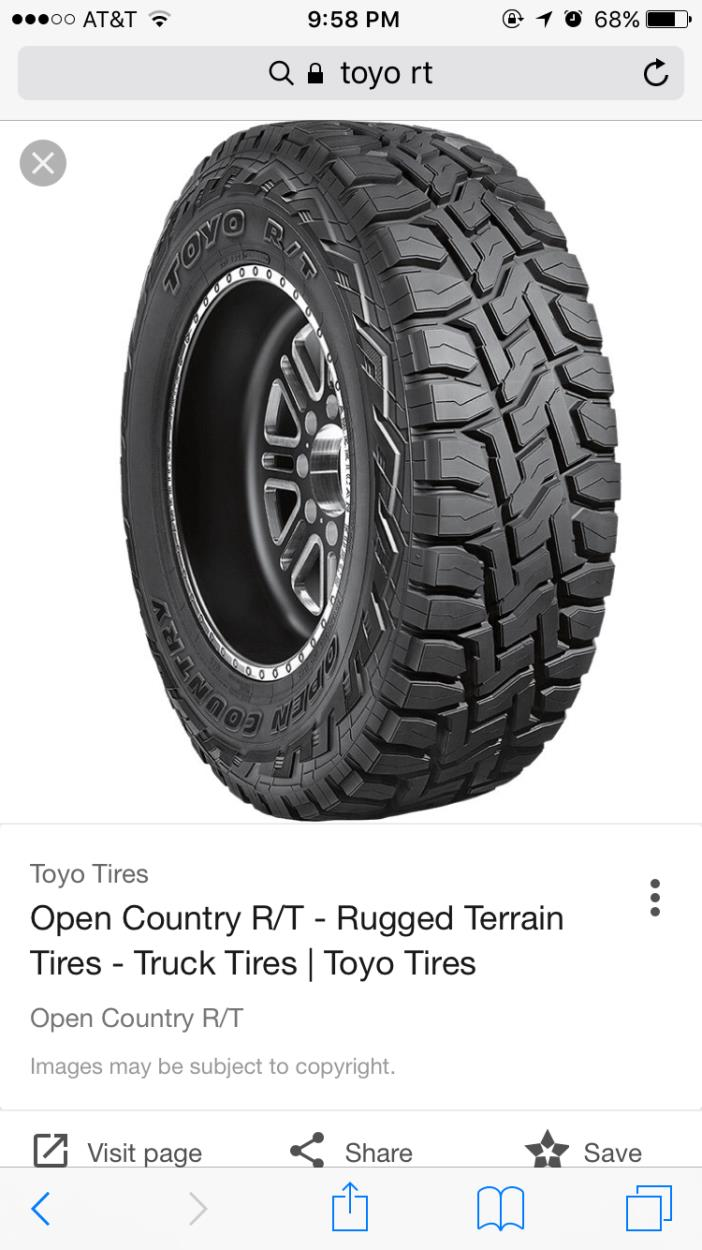
Task: Tap the toyo rt address bar
Action: pos(350,73)
